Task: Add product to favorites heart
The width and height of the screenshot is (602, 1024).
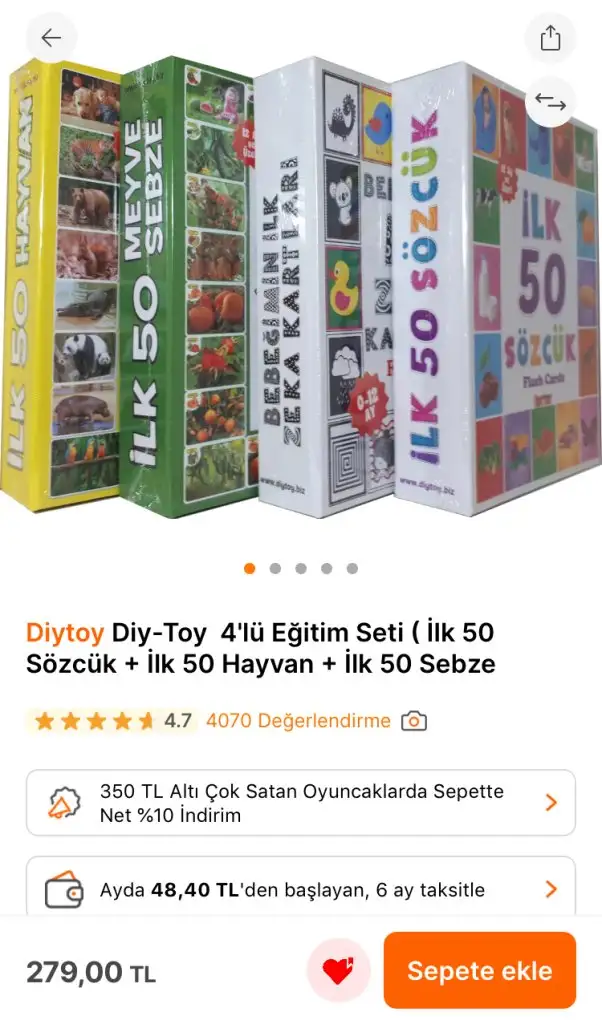Action: [x=338, y=970]
